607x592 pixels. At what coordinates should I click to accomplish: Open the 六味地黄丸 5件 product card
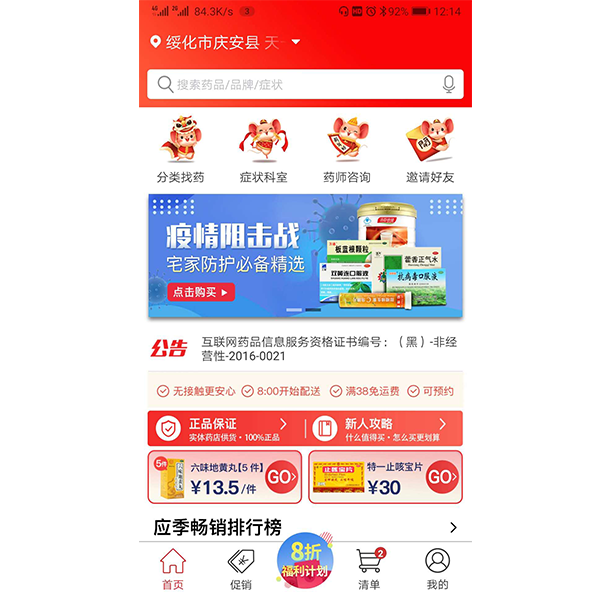coord(225,477)
